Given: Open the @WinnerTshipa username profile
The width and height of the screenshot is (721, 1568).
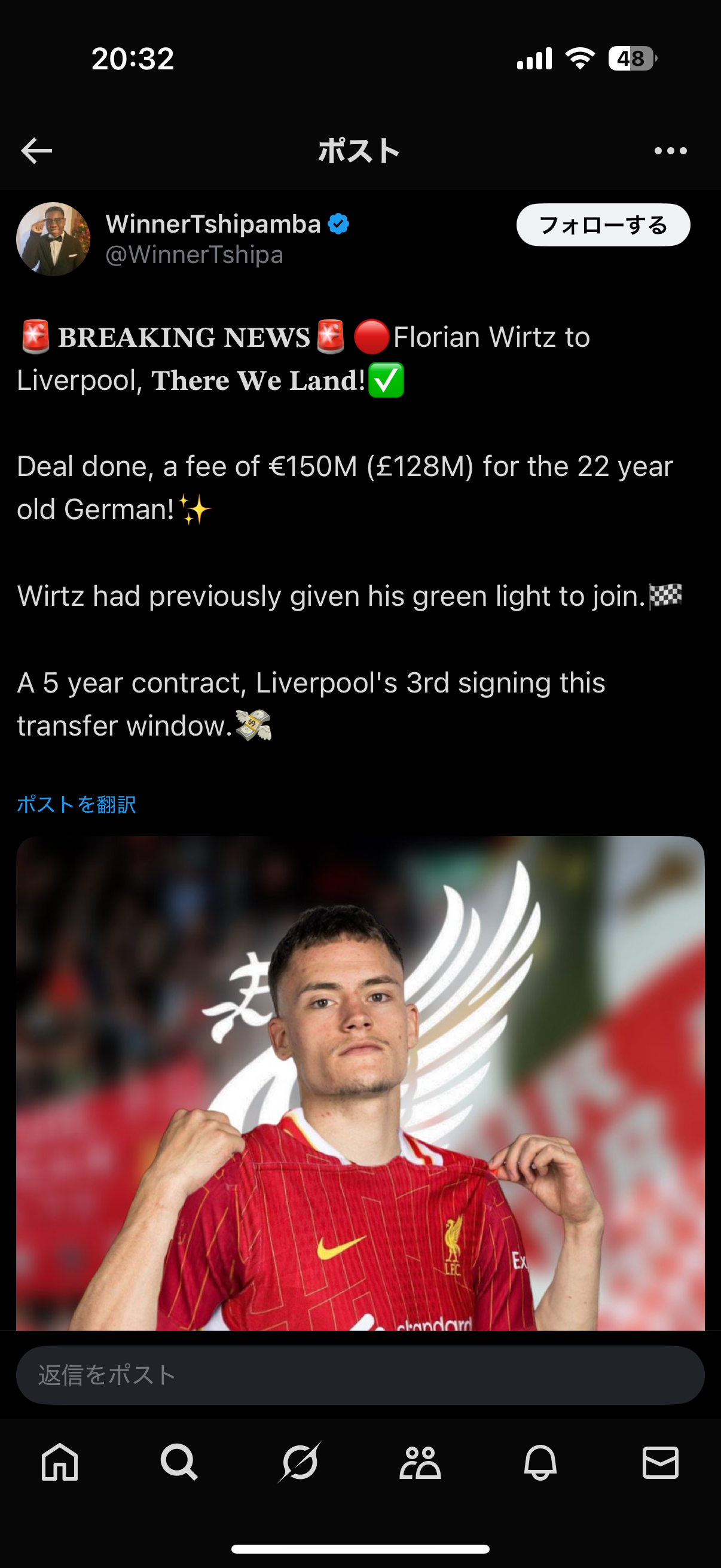Looking at the screenshot, I should pos(195,255).
